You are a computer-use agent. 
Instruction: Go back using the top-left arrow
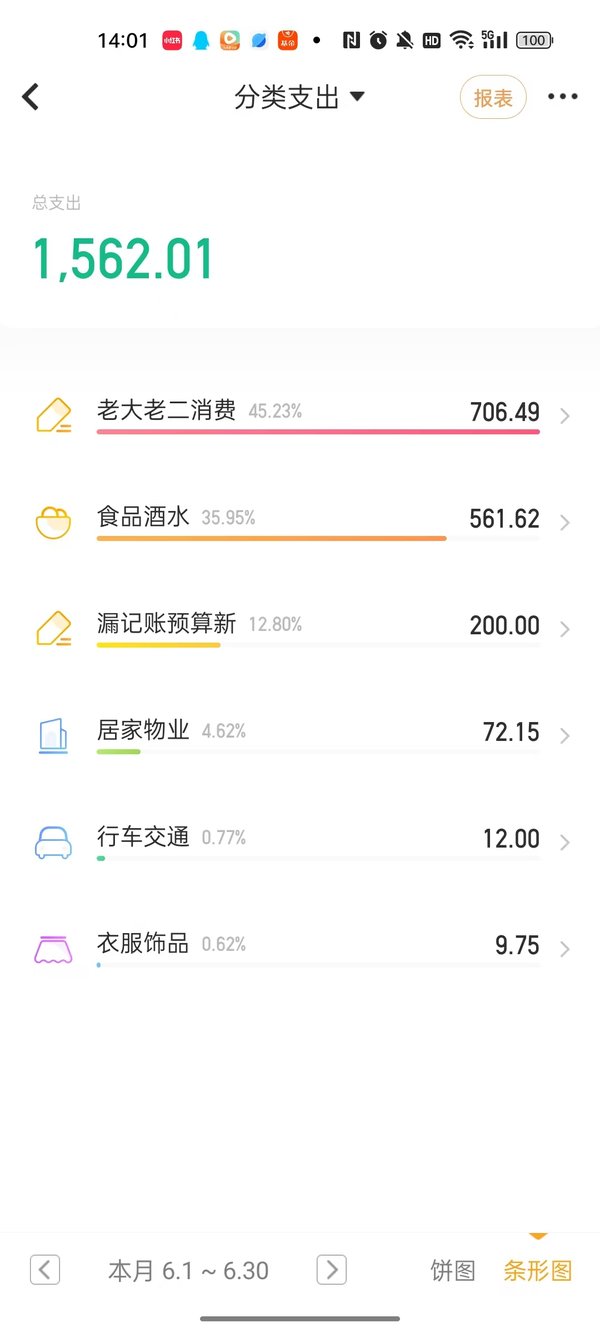[31, 97]
